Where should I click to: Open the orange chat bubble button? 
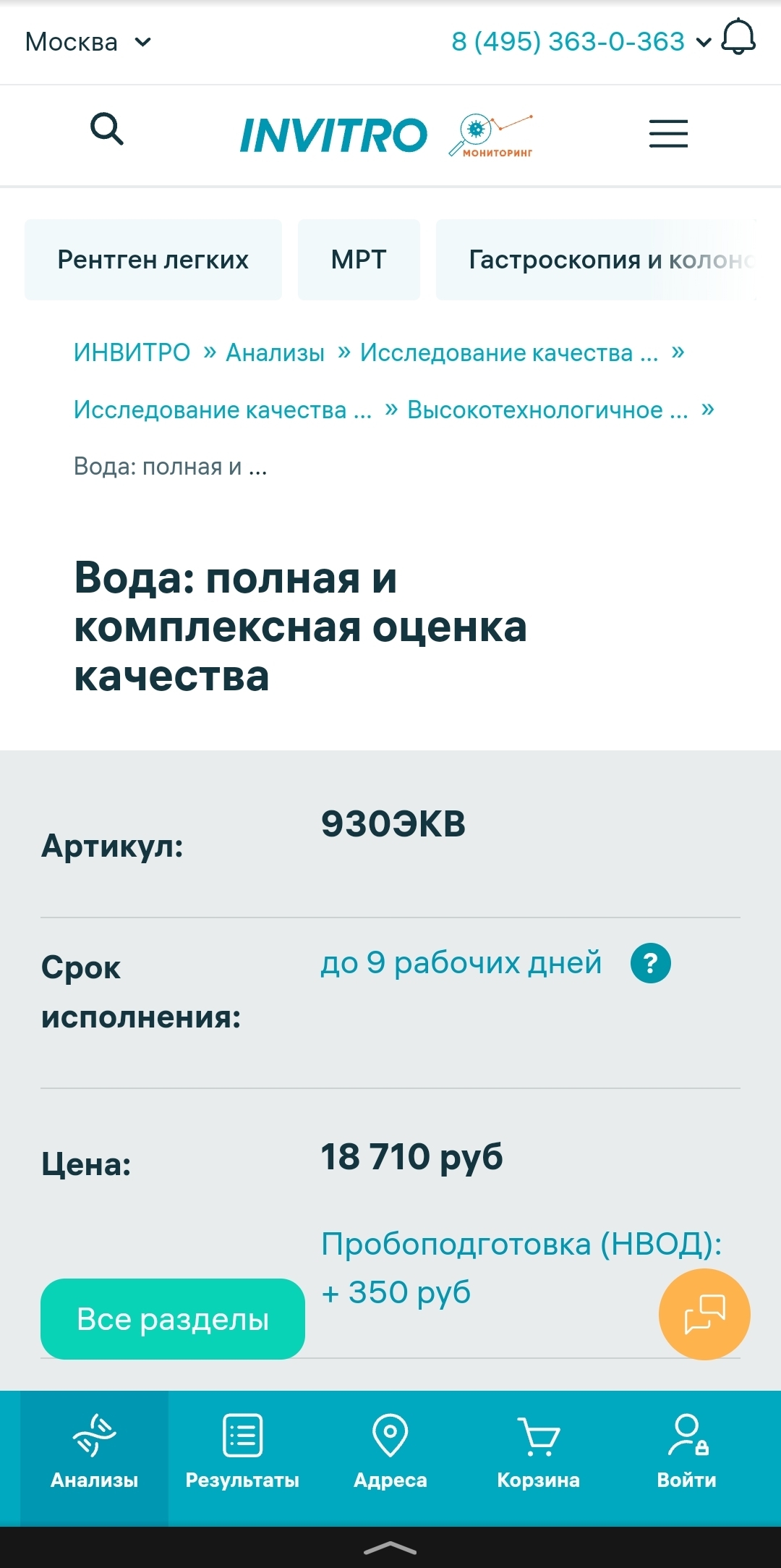704,1314
